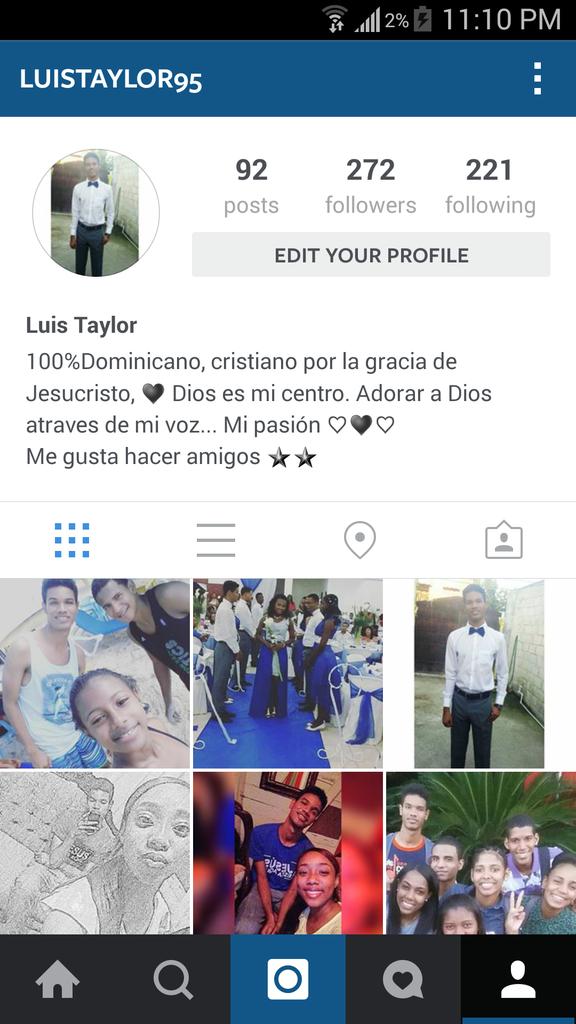Open the group photo by the plants
Image resolution: width=576 pixels, height=1024 pixels.
(481, 852)
